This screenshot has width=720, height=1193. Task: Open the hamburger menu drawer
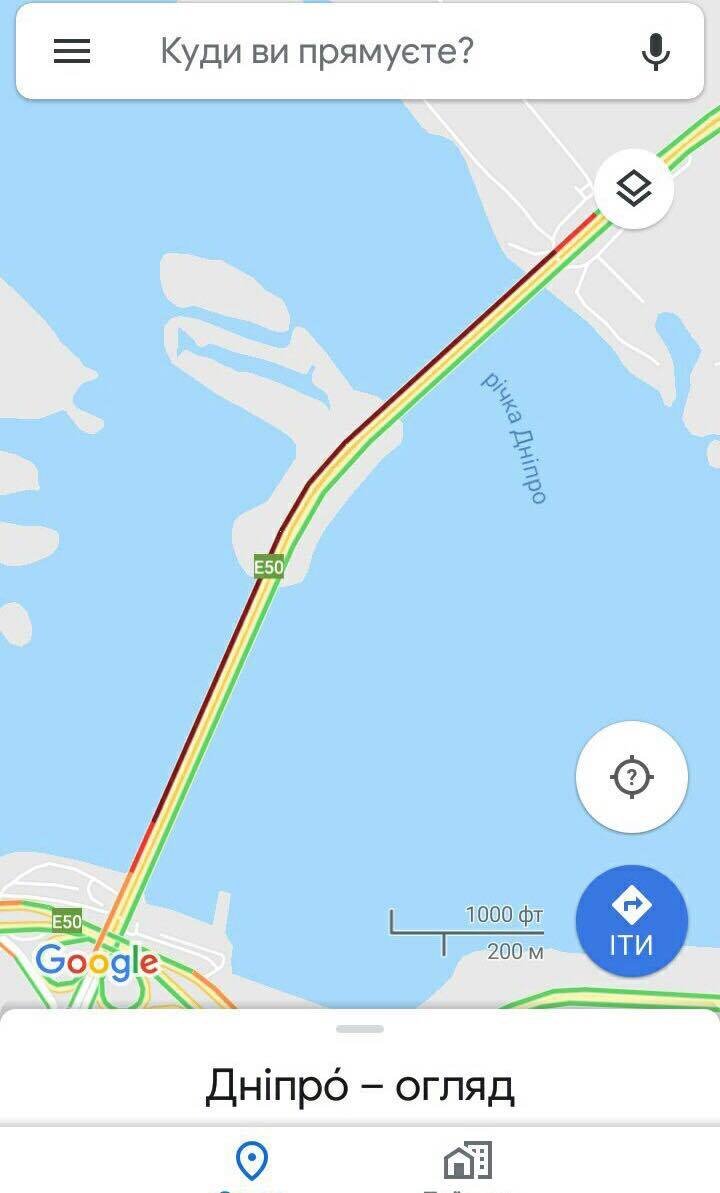[72, 52]
